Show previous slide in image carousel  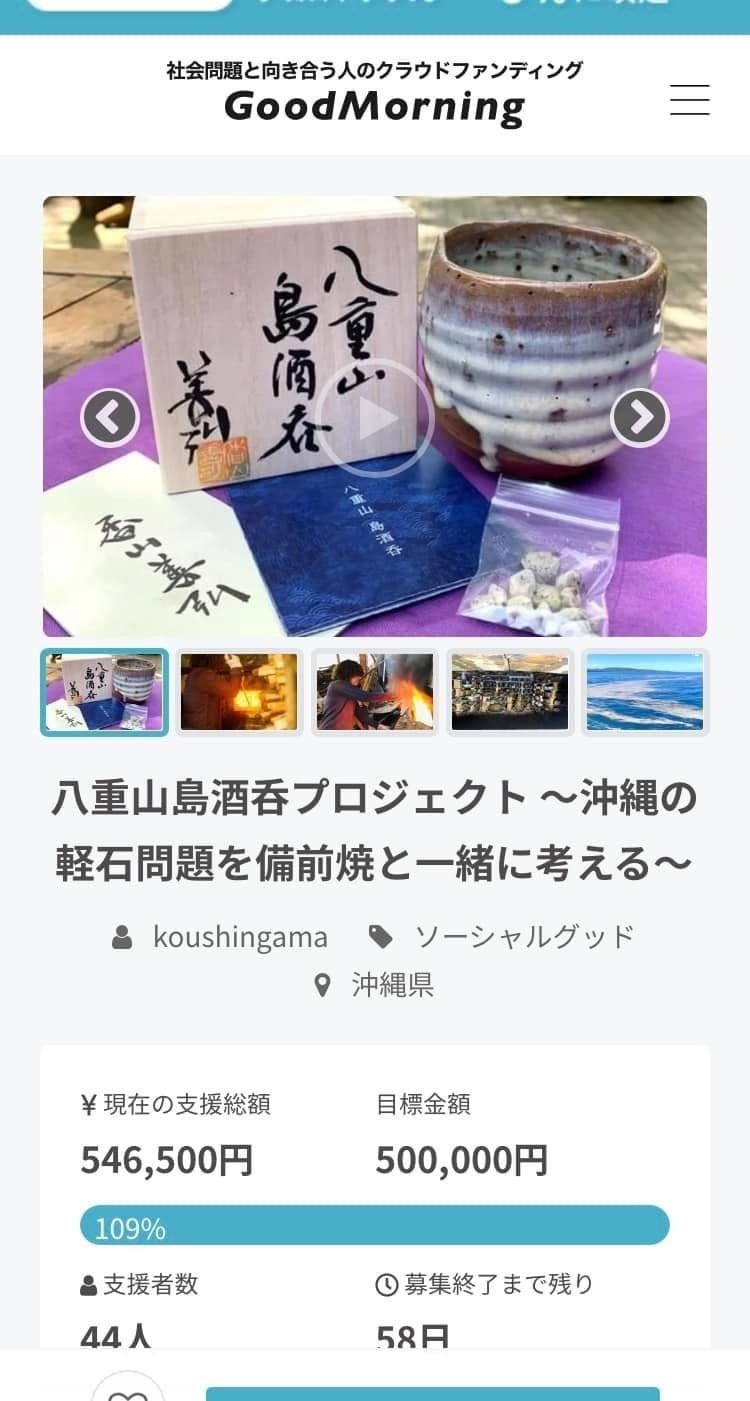coord(109,417)
